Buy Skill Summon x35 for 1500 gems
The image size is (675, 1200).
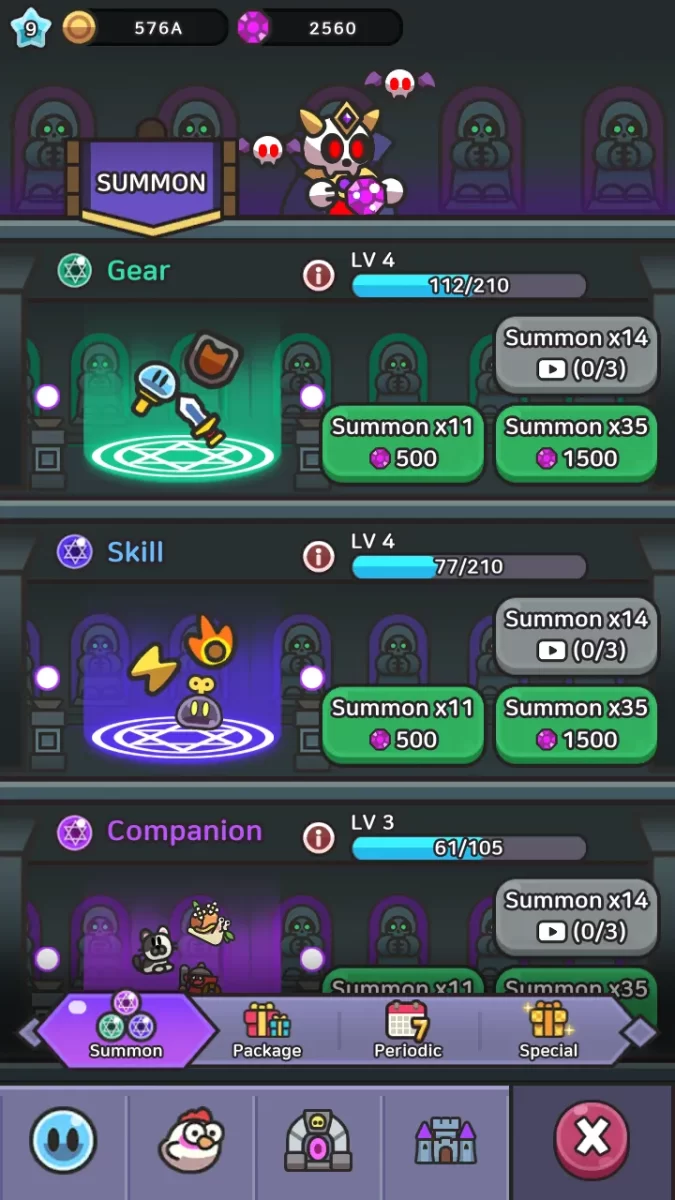click(x=577, y=724)
